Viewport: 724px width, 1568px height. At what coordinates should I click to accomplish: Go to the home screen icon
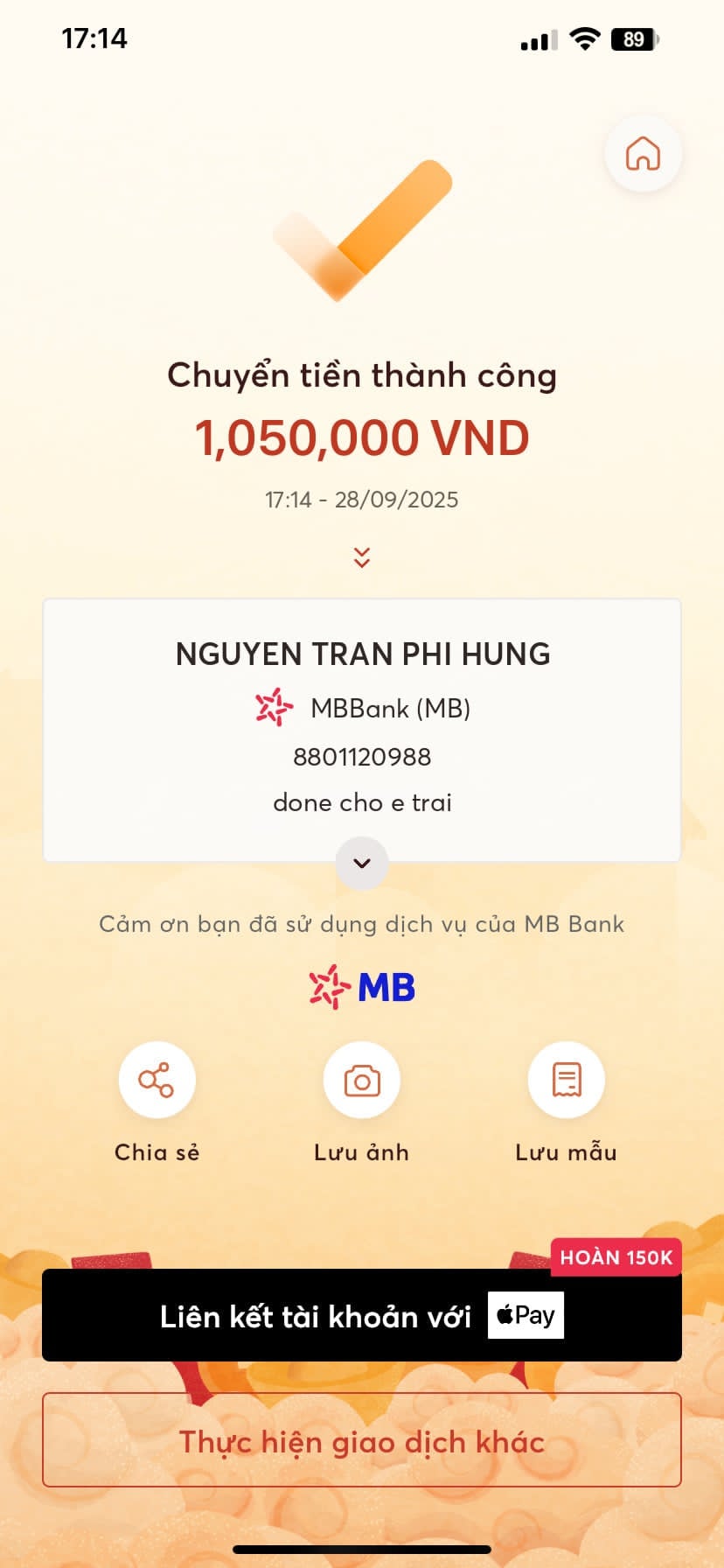[x=643, y=154]
